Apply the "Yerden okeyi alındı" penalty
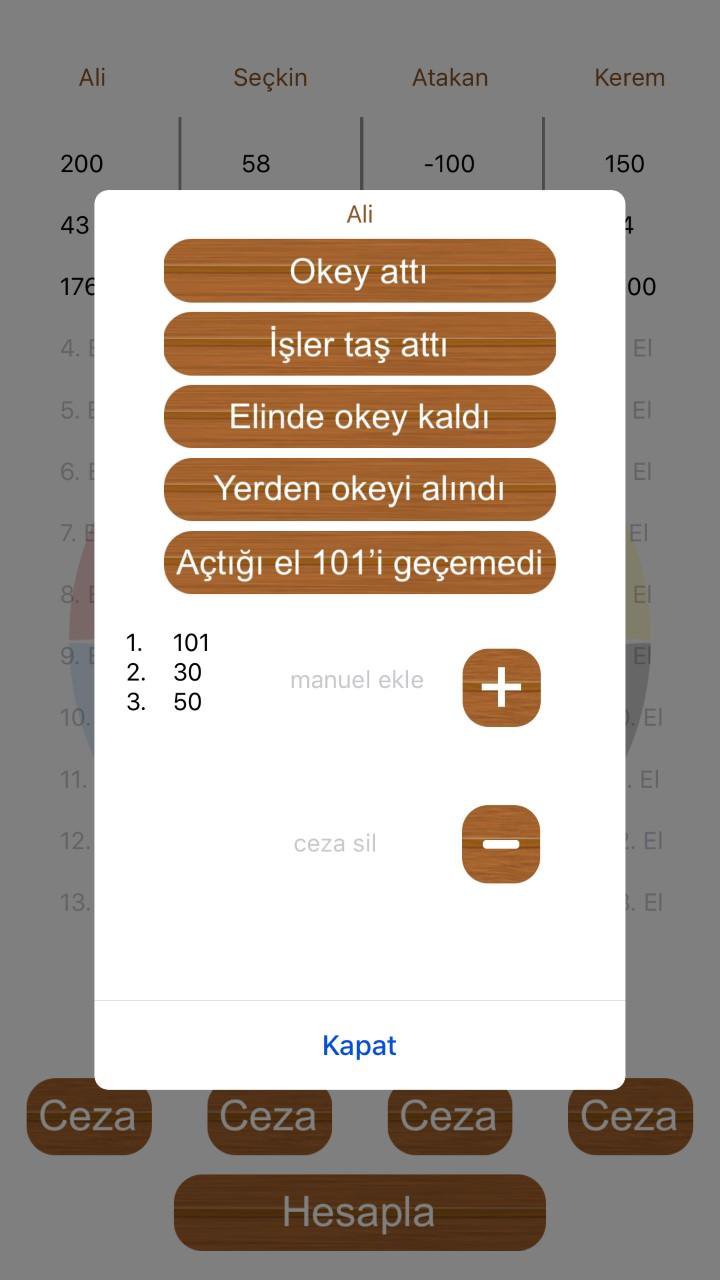 pyautogui.click(x=359, y=489)
